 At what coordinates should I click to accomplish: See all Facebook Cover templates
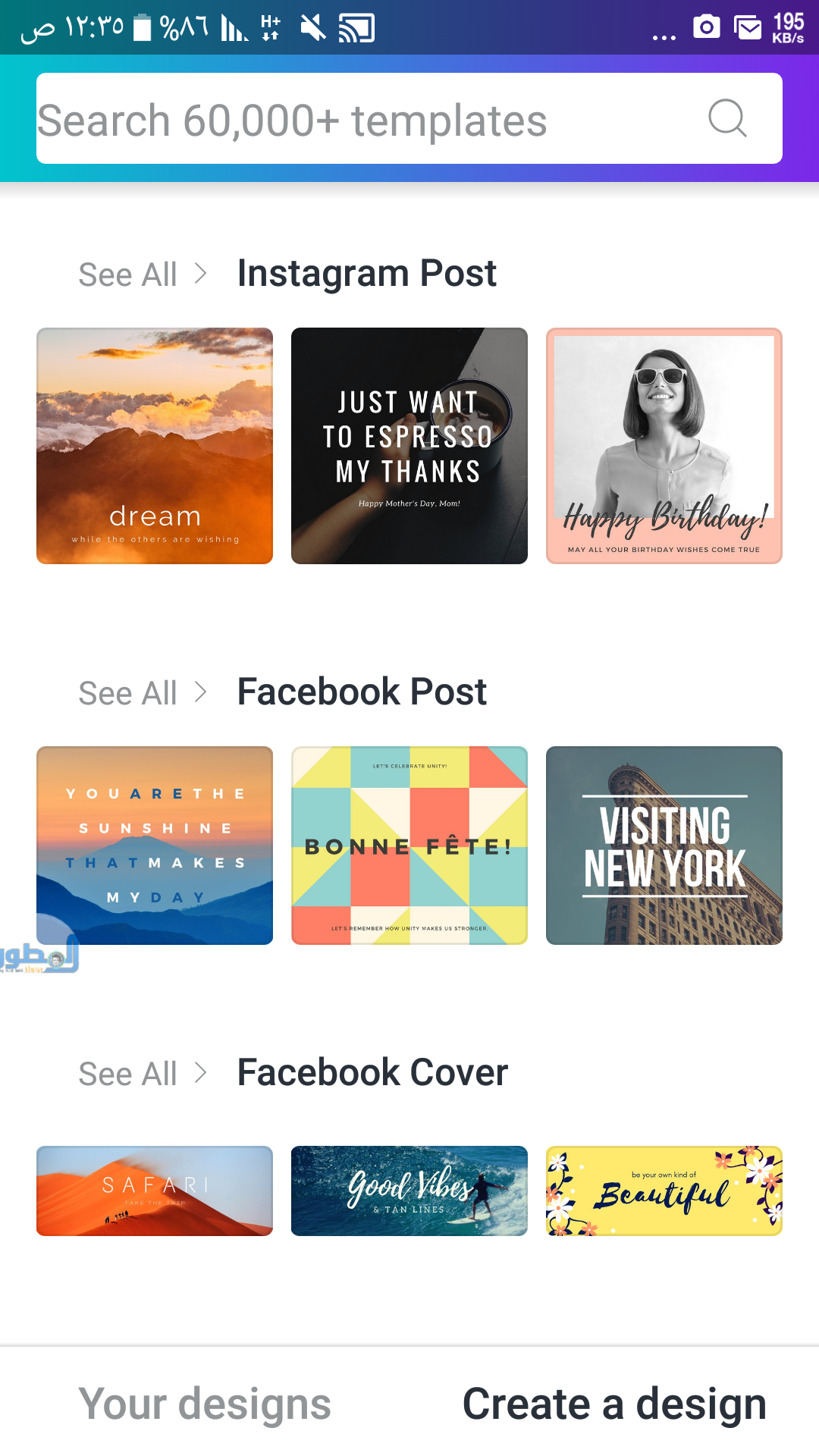[142, 1074]
